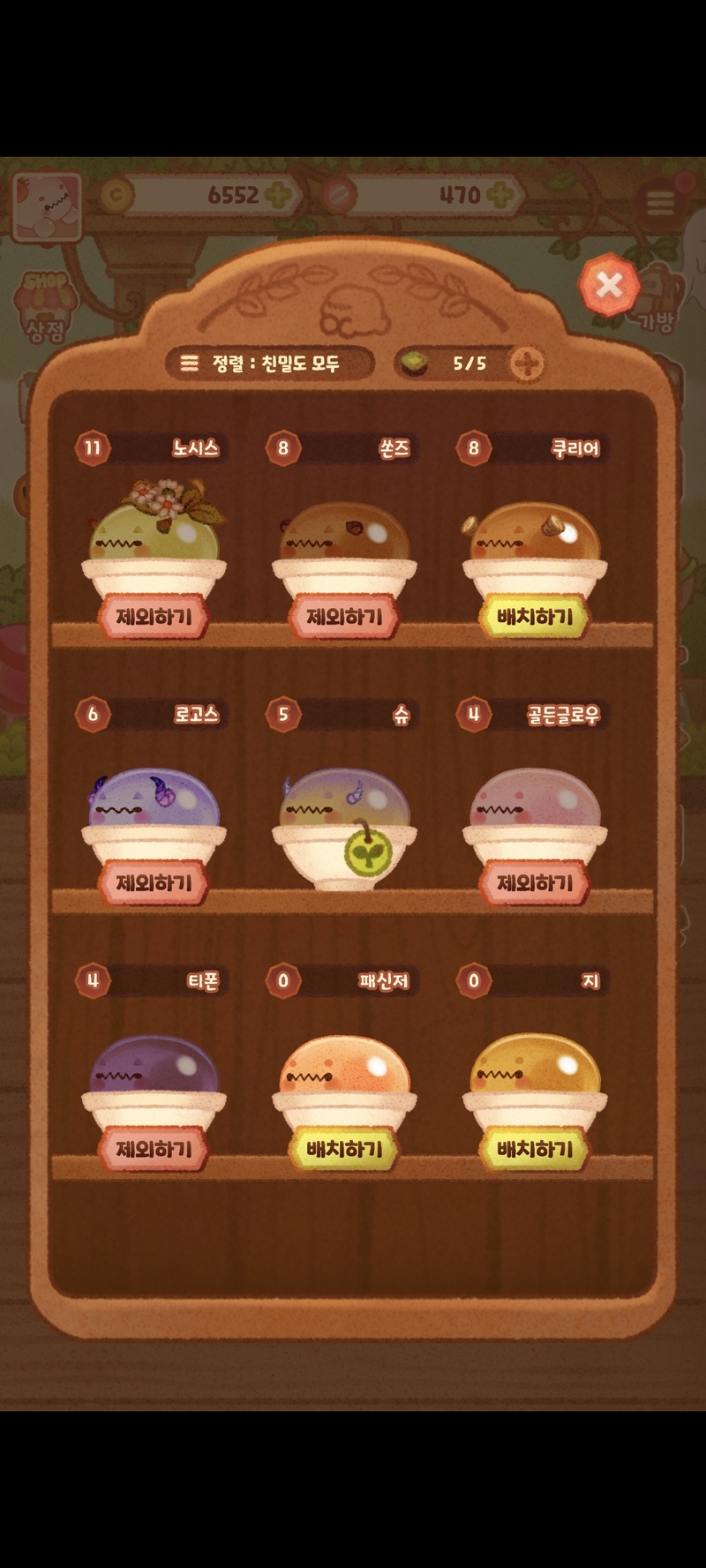Tap 제외하기 under 로고스
The width and height of the screenshot is (706, 1568).
(x=154, y=882)
